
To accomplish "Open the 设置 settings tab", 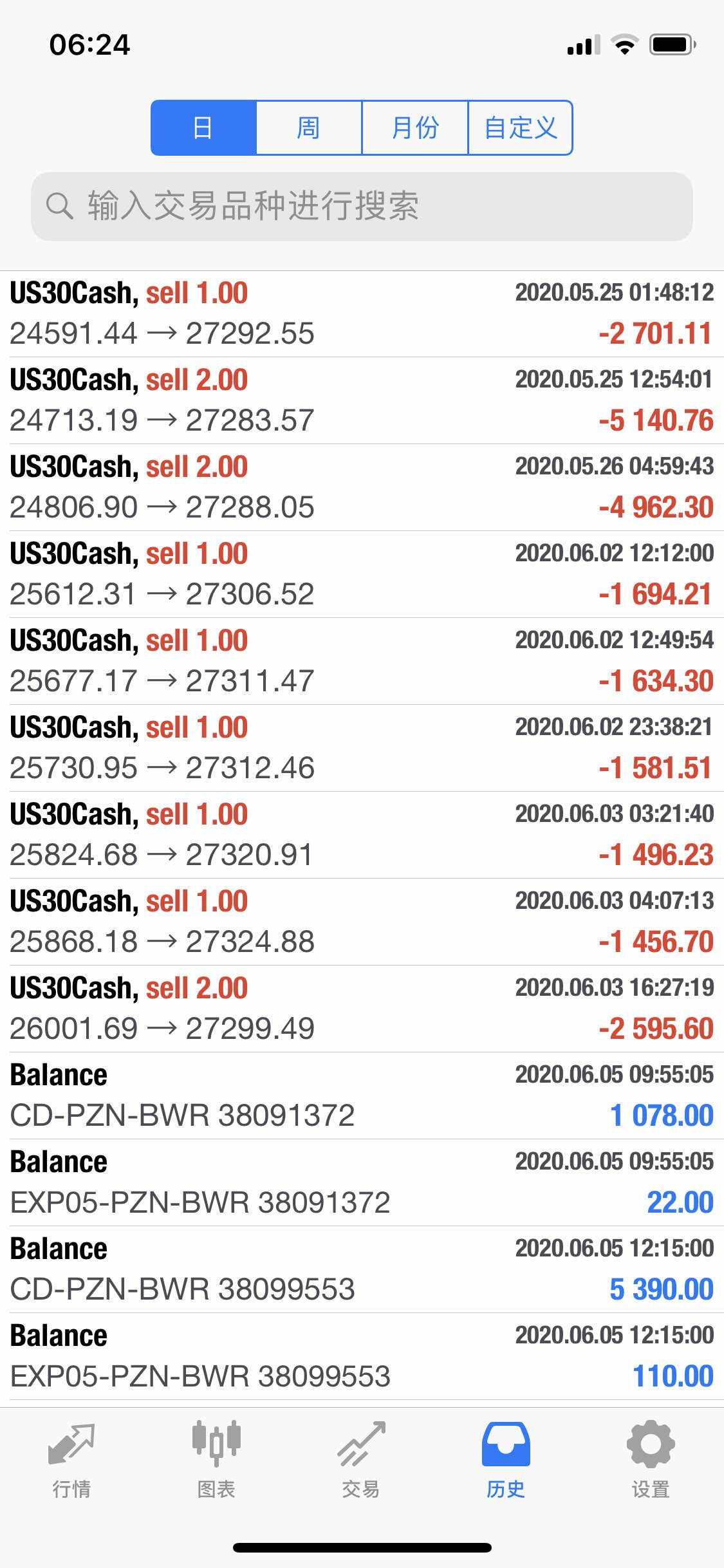I will pyautogui.click(x=651, y=1457).
